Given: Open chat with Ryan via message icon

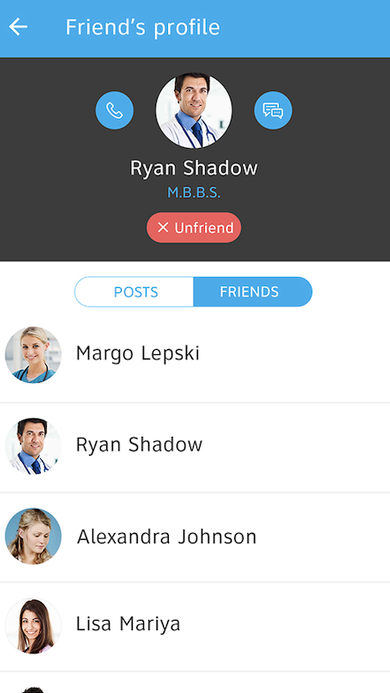Looking at the screenshot, I should (273, 110).
